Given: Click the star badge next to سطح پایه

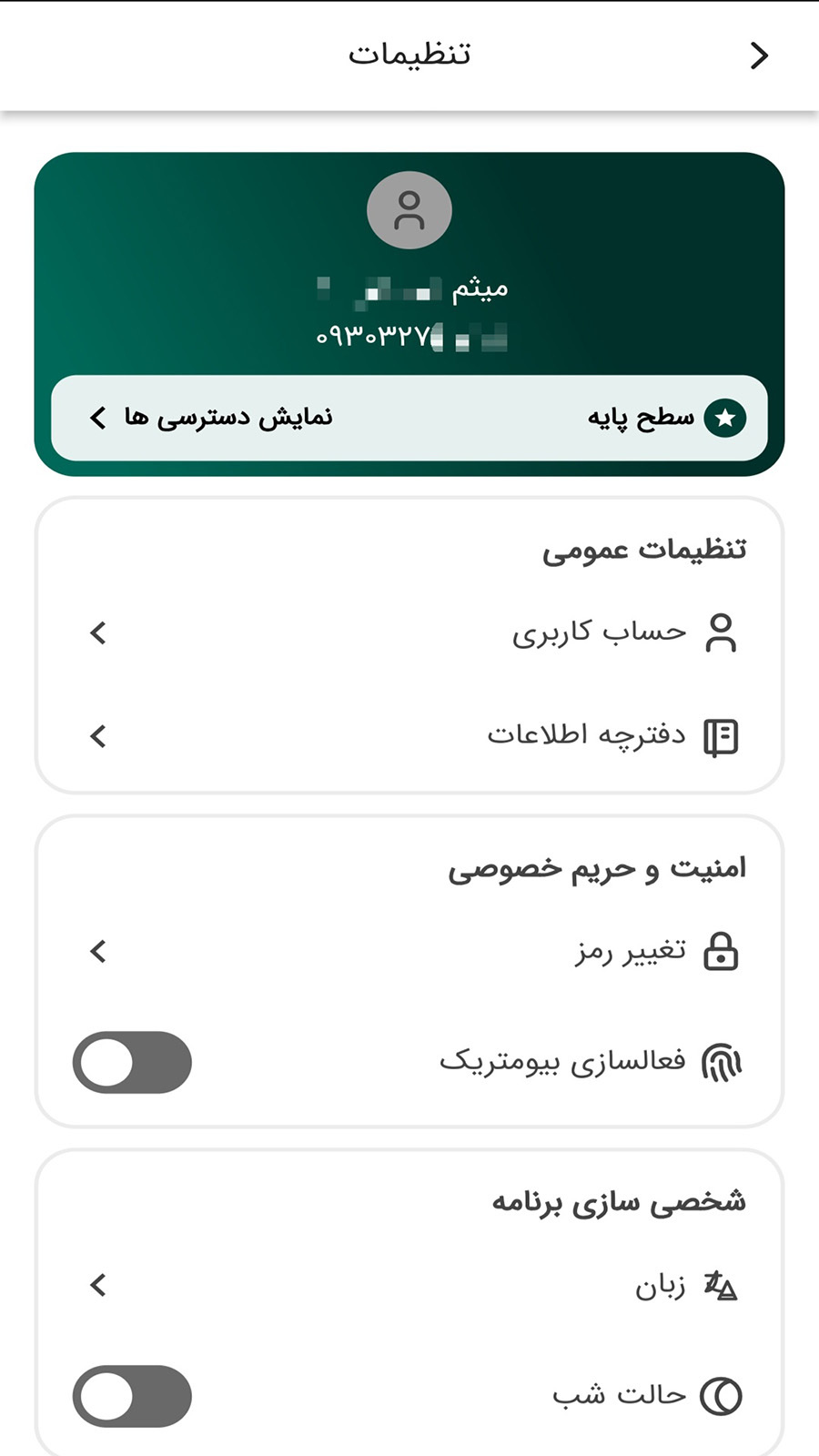Looking at the screenshot, I should (x=725, y=418).
